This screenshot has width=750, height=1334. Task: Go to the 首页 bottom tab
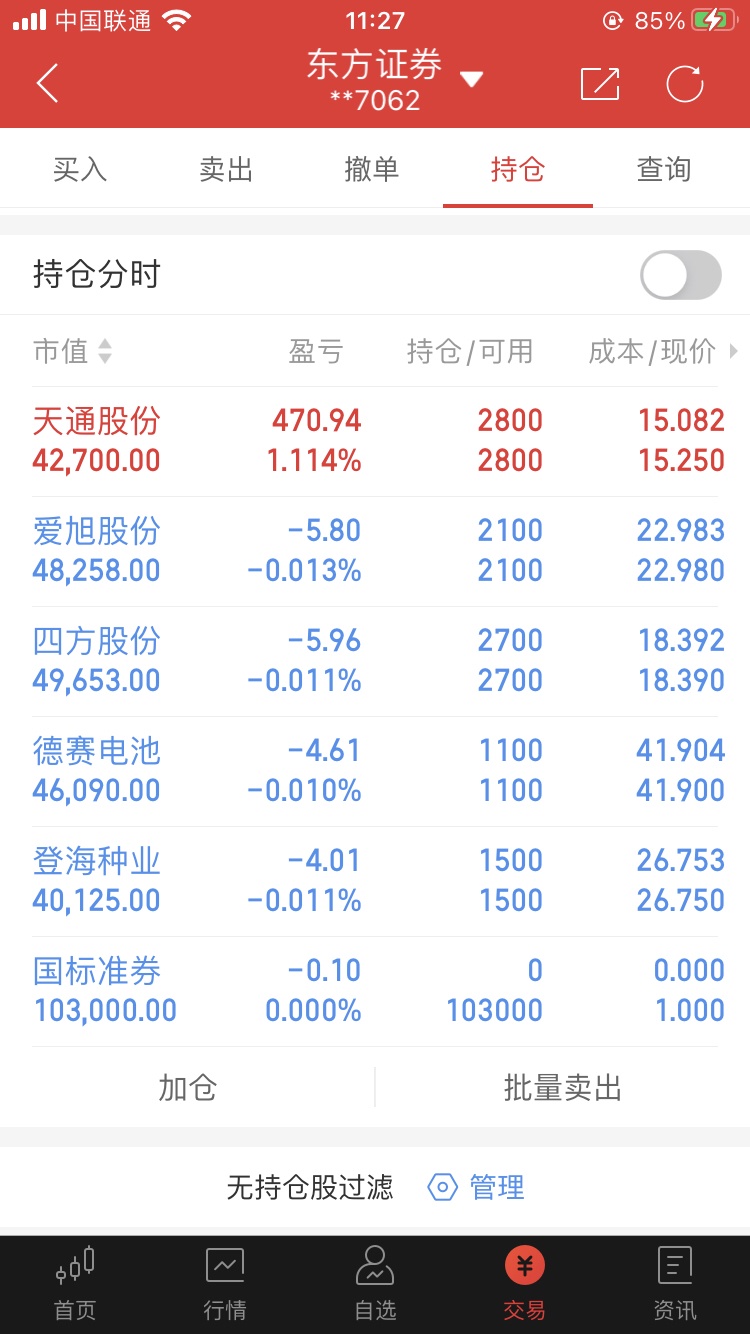click(75, 1284)
